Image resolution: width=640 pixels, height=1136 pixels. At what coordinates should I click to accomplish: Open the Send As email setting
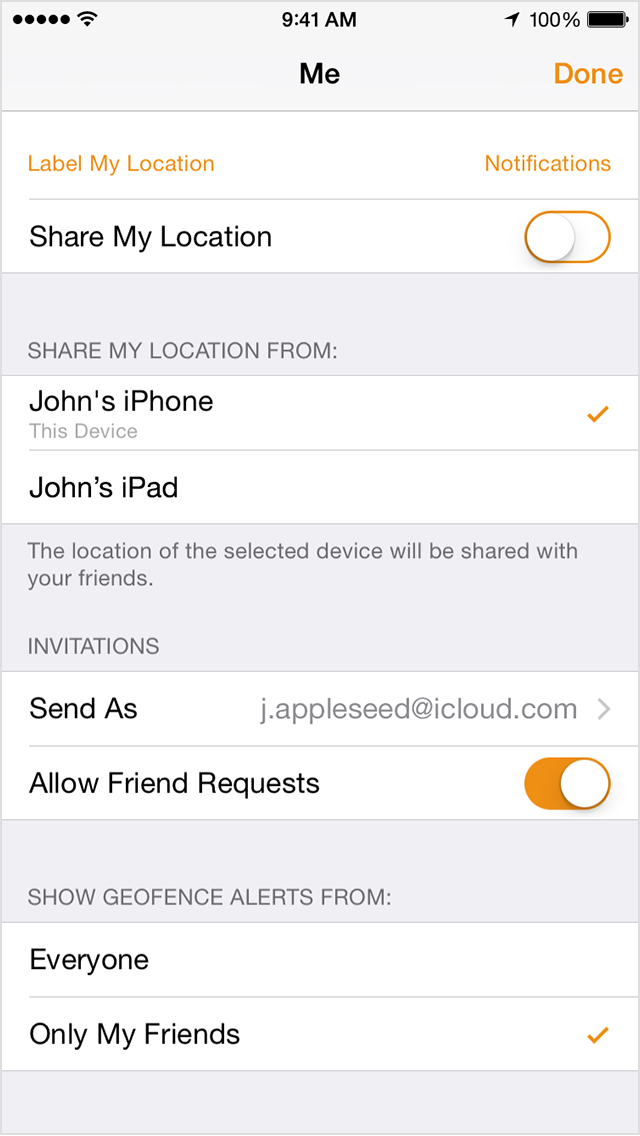pos(320,709)
